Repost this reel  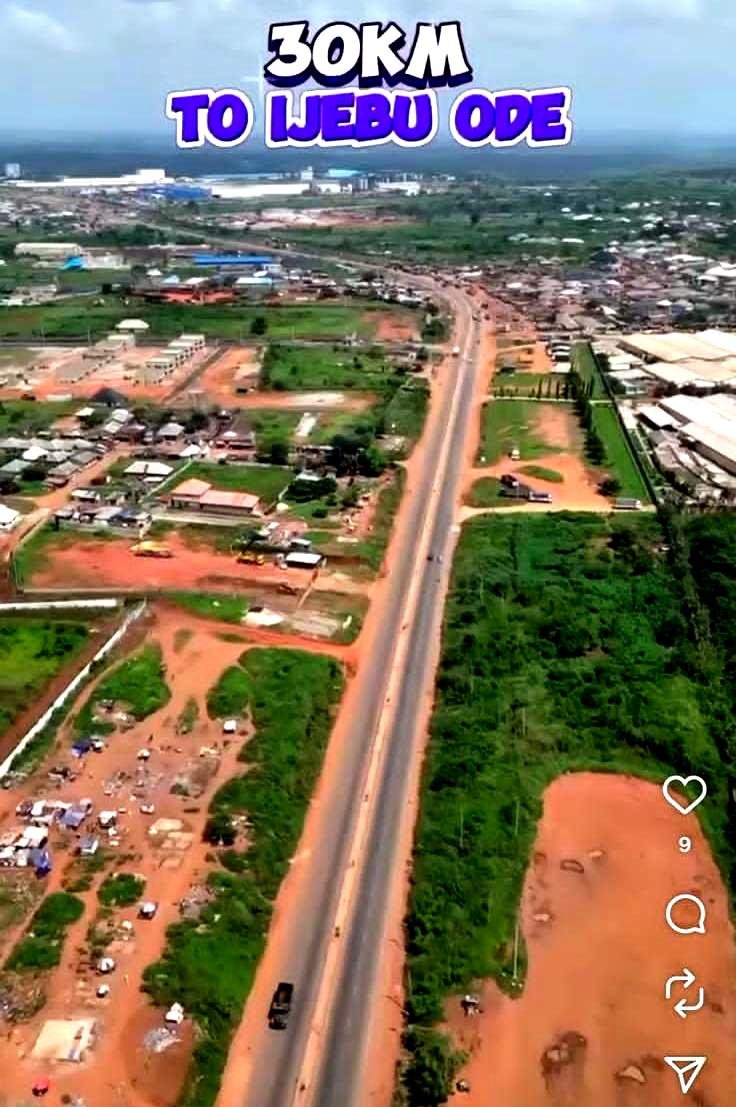[x=685, y=992]
